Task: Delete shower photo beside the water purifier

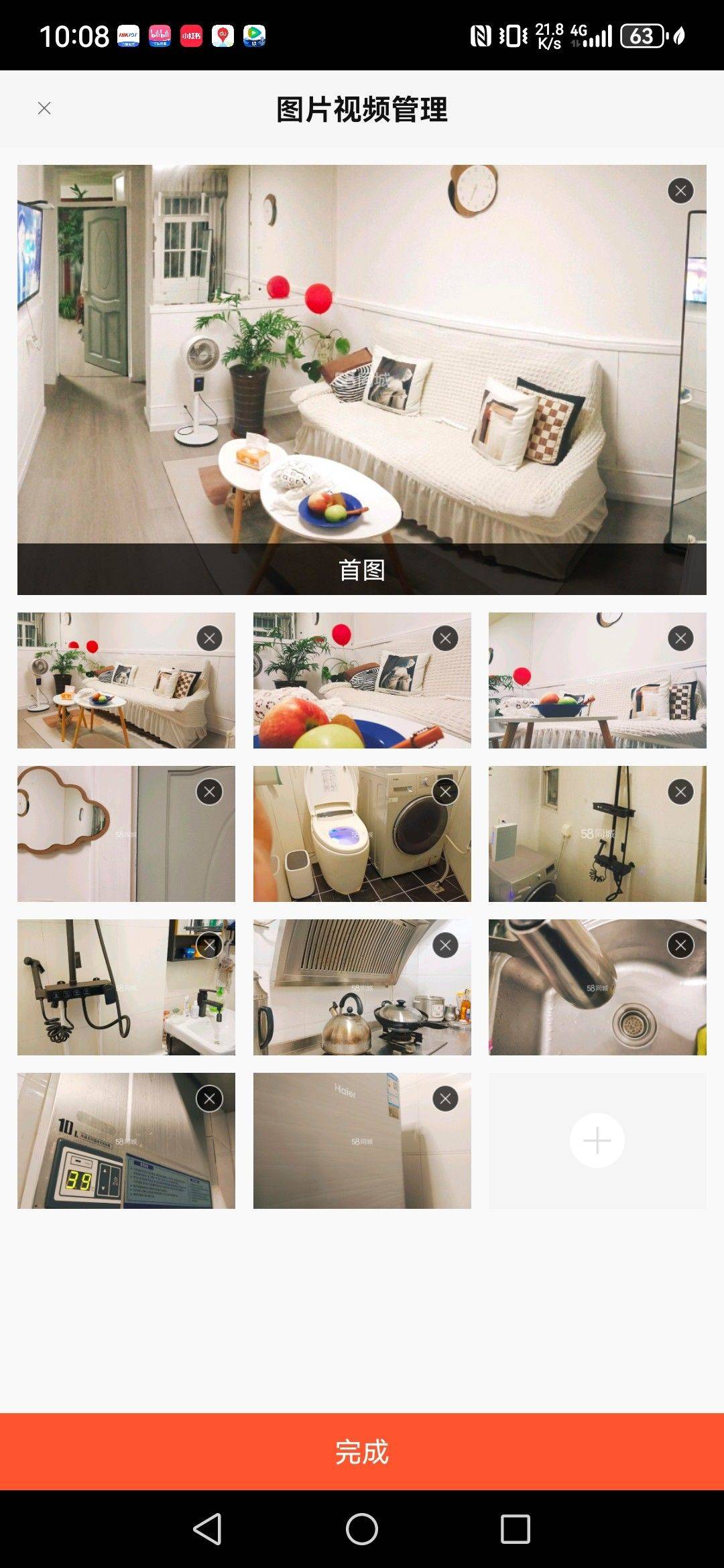Action: (x=680, y=792)
